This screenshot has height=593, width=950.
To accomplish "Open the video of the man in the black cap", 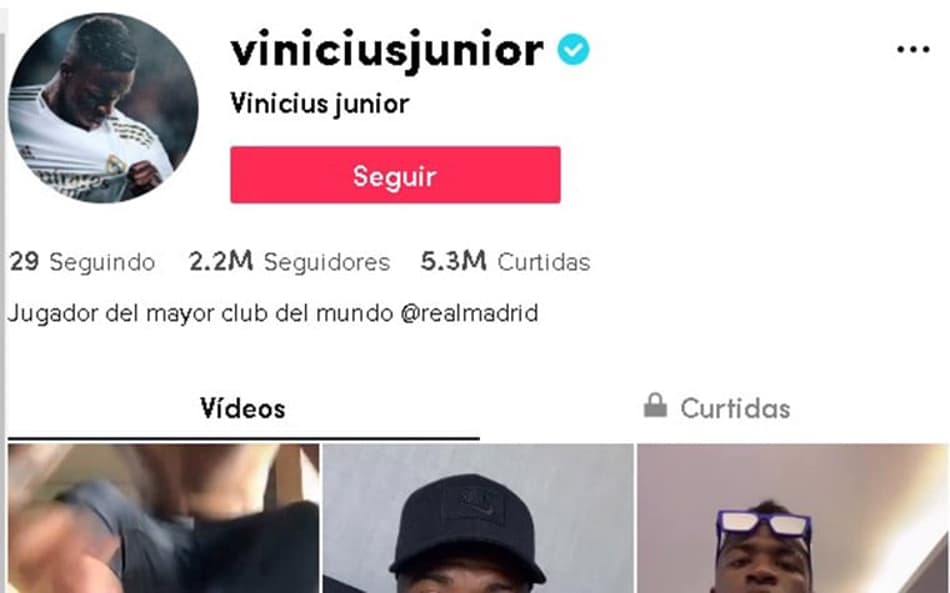I will tap(477, 520).
